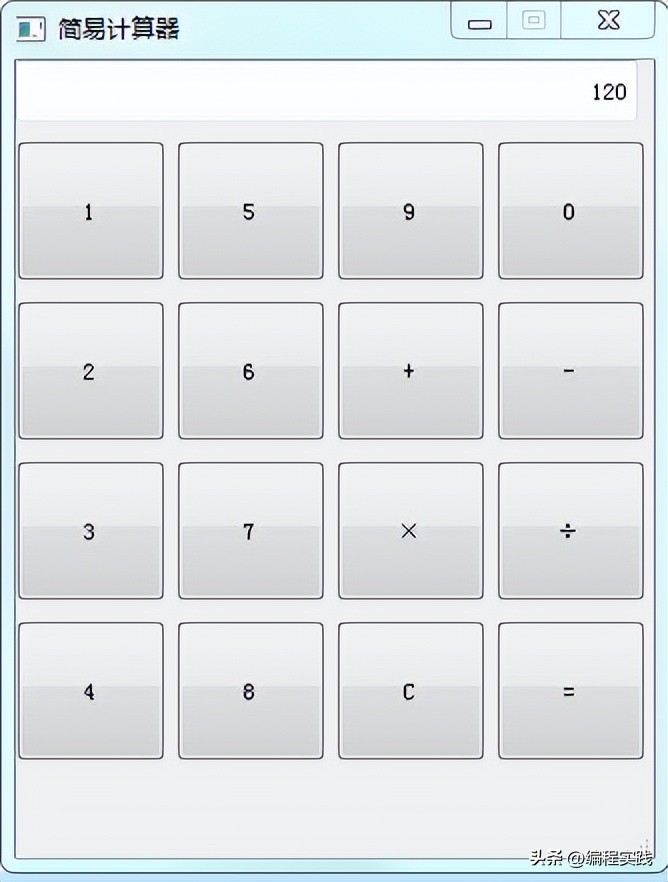
Task: Enter the digit 7
Action: pyautogui.click(x=250, y=531)
